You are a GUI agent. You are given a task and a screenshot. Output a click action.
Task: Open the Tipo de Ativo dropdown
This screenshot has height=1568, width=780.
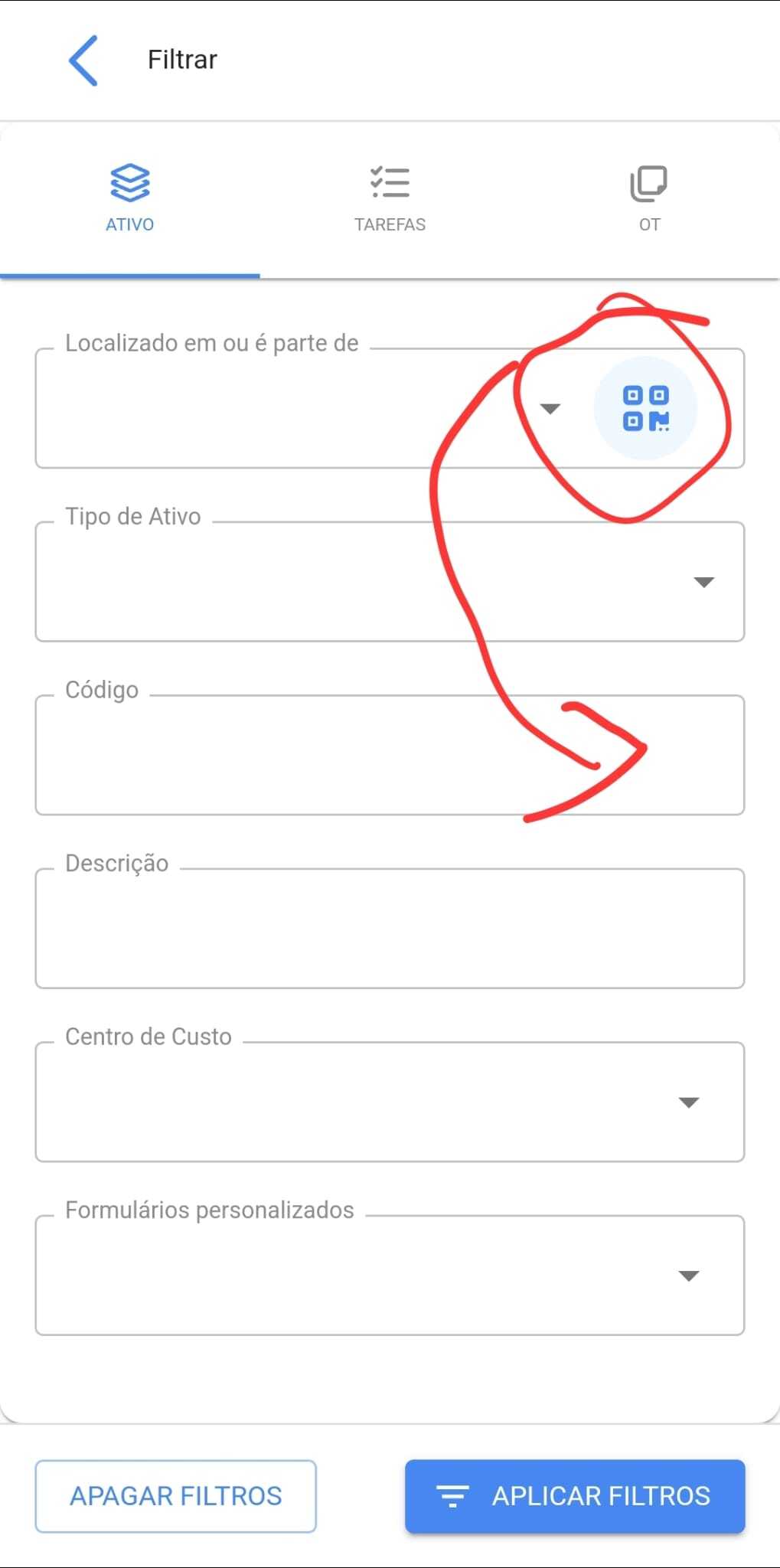click(x=703, y=582)
